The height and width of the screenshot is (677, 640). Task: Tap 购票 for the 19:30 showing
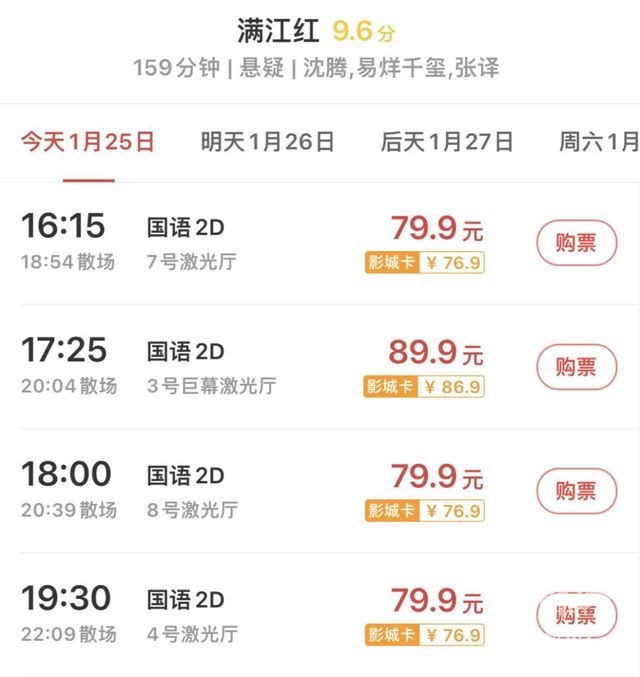576,615
